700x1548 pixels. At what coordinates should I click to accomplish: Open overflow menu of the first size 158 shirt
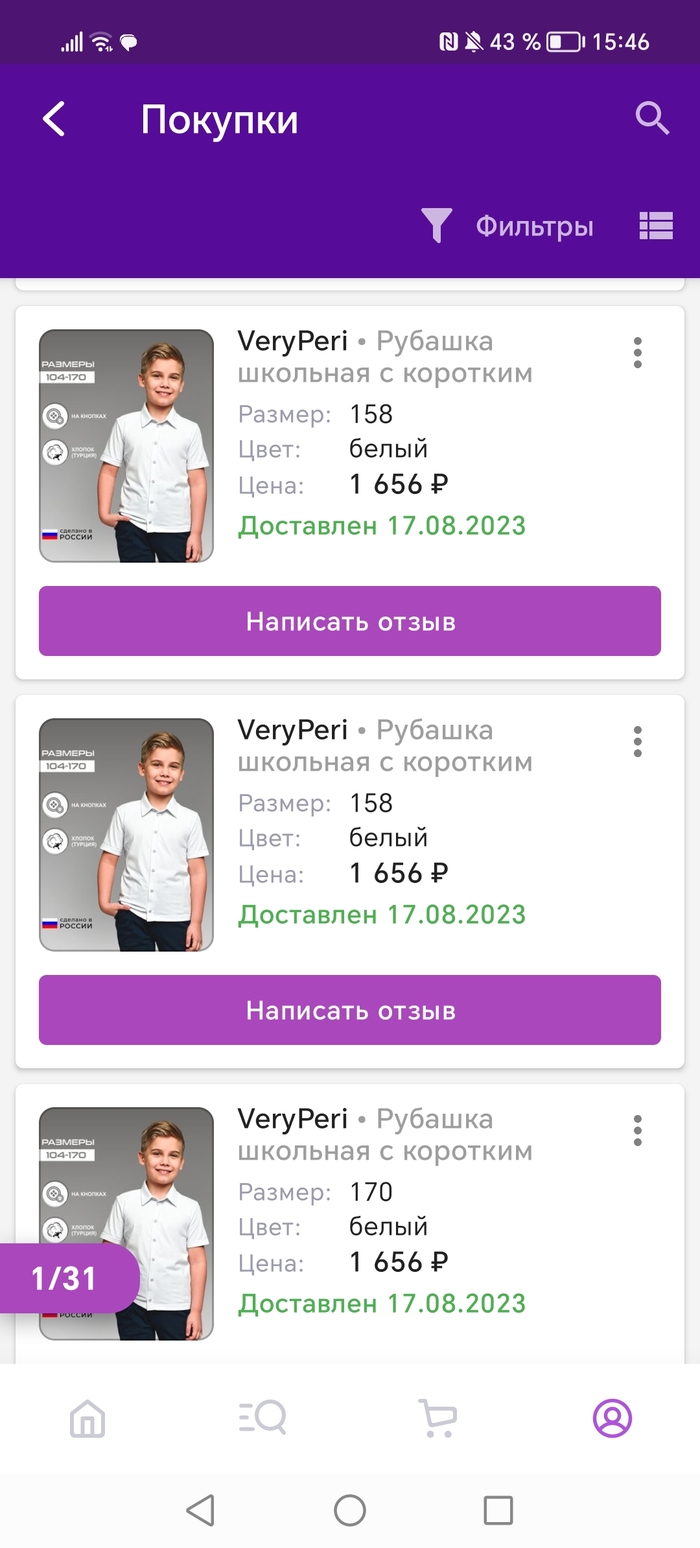(x=637, y=352)
